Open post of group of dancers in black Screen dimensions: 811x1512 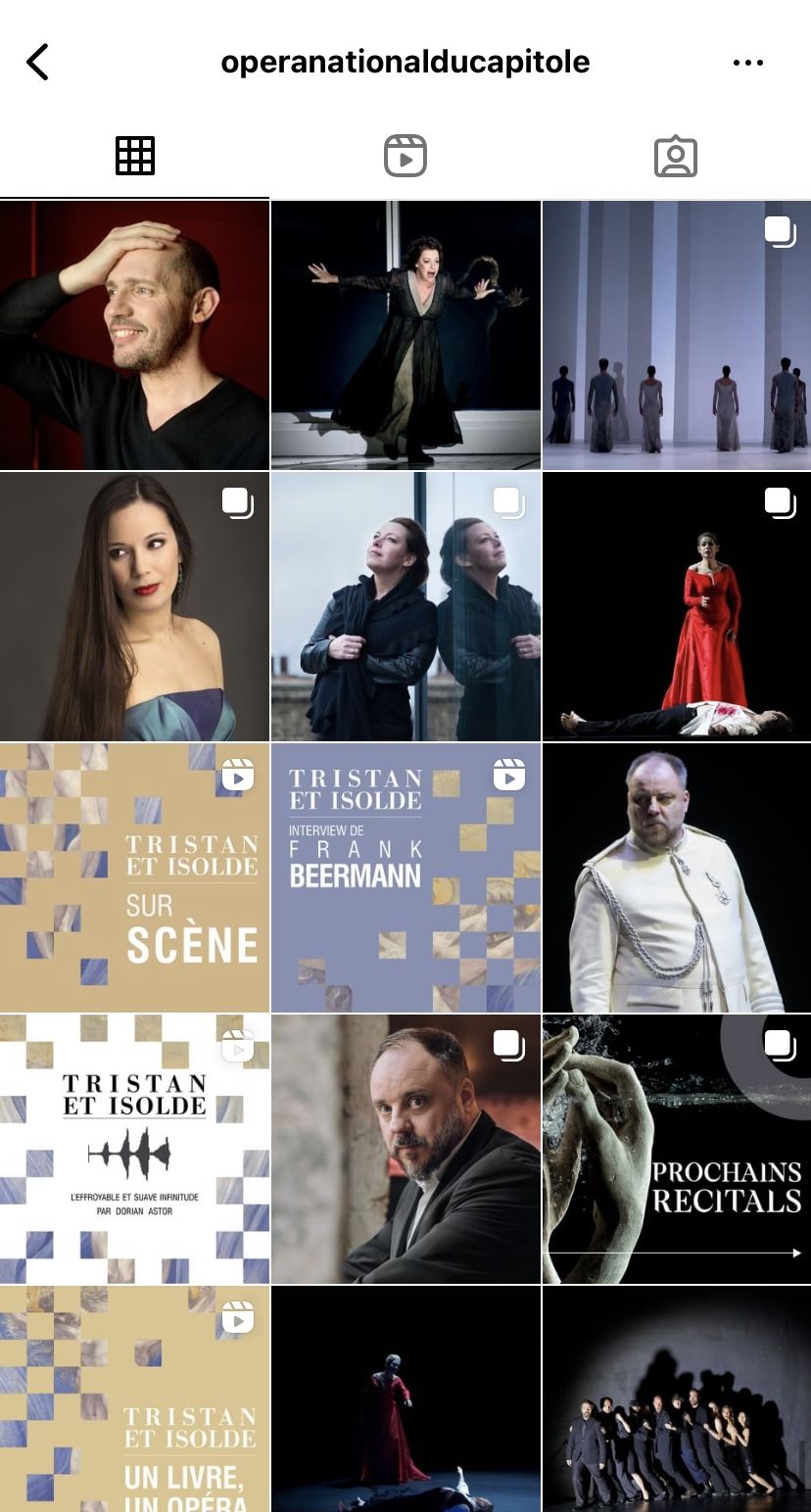[x=677, y=1398]
